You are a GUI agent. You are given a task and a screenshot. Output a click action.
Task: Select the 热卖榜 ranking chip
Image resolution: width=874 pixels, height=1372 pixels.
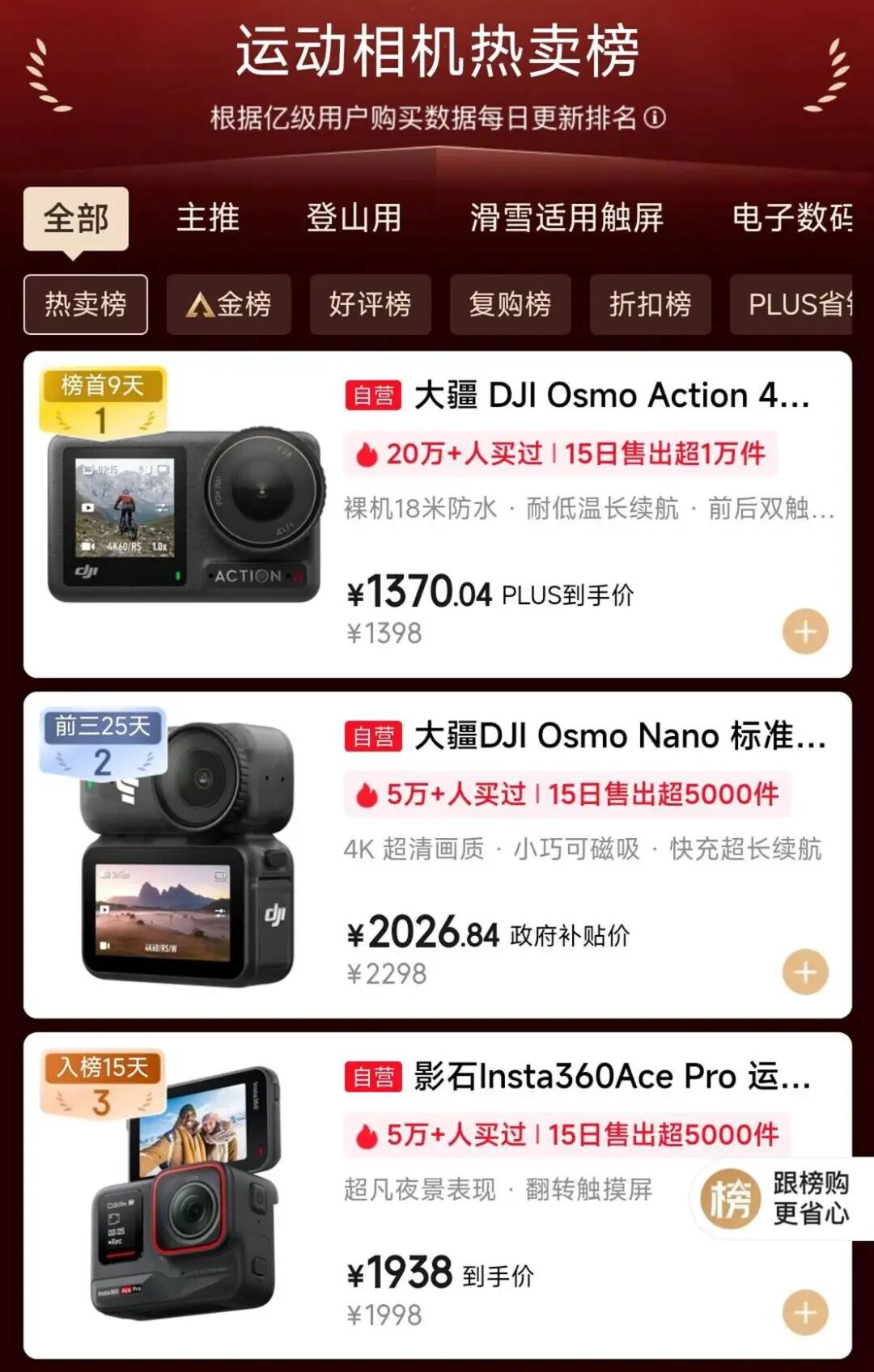click(x=86, y=304)
